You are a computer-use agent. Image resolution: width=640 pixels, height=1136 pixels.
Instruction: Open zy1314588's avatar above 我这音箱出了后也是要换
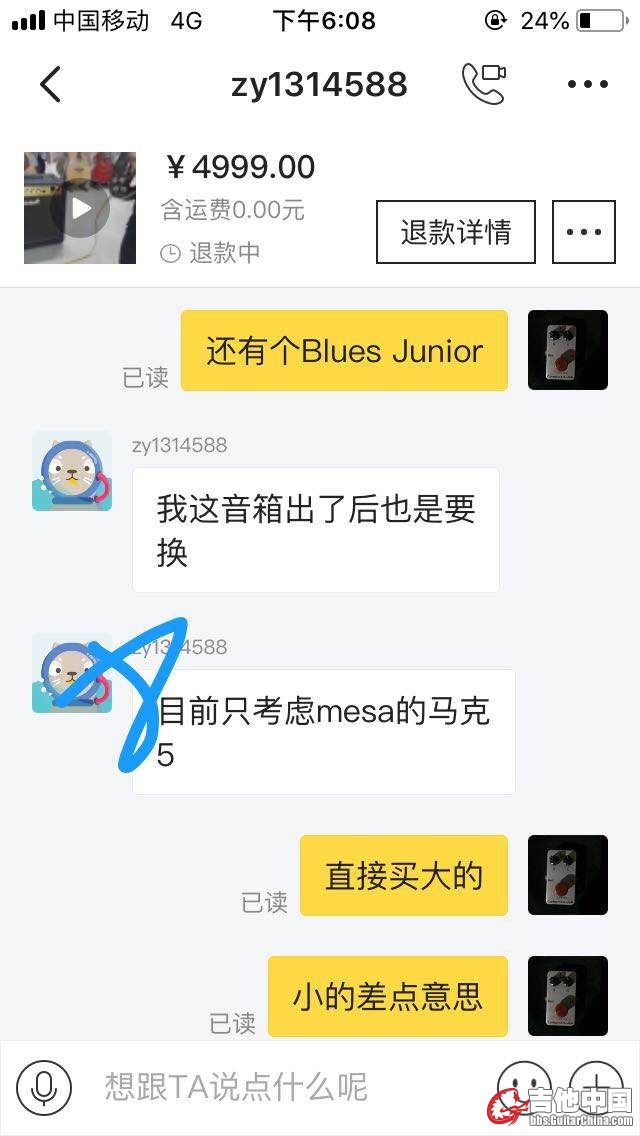[72, 471]
